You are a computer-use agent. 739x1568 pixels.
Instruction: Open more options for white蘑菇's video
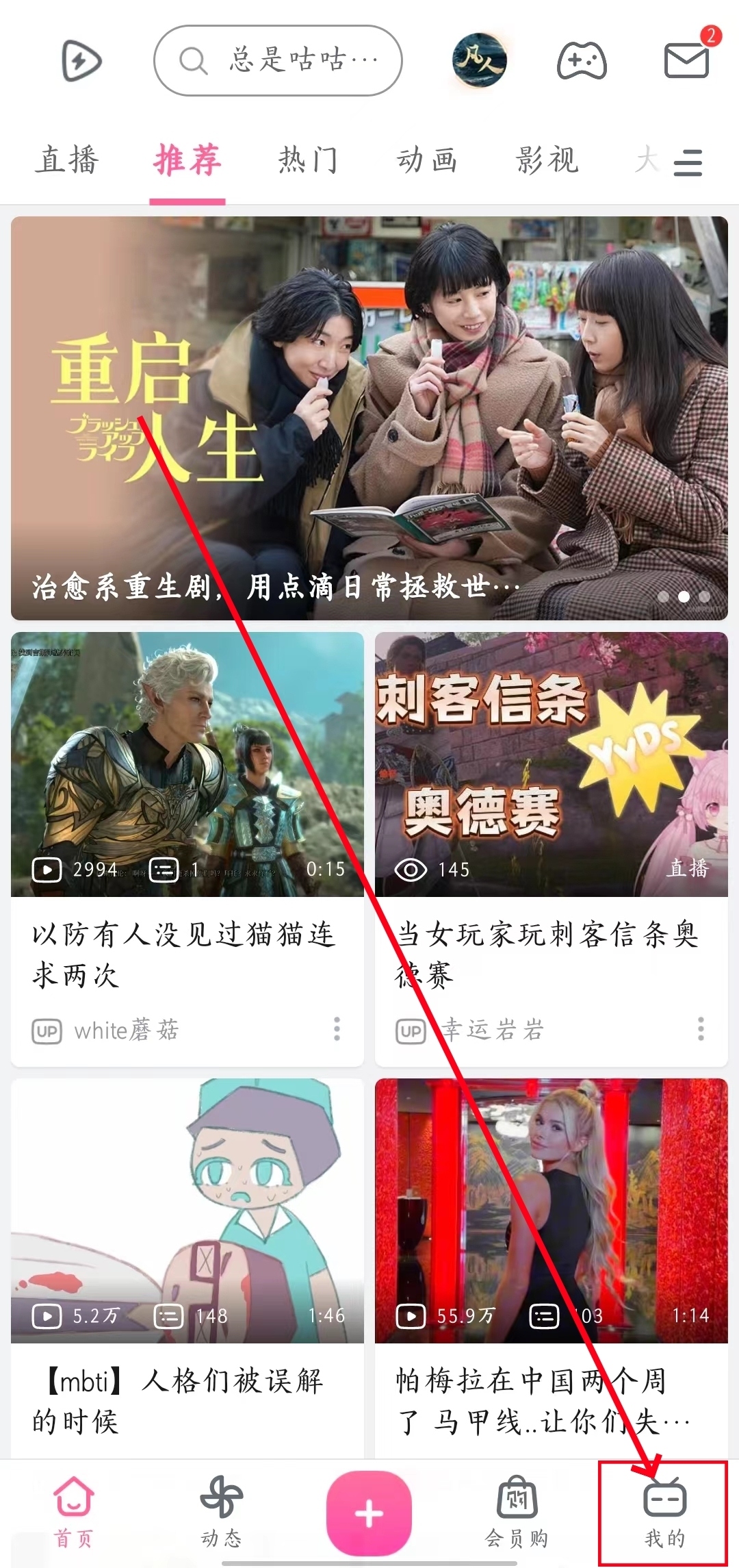(x=337, y=1028)
